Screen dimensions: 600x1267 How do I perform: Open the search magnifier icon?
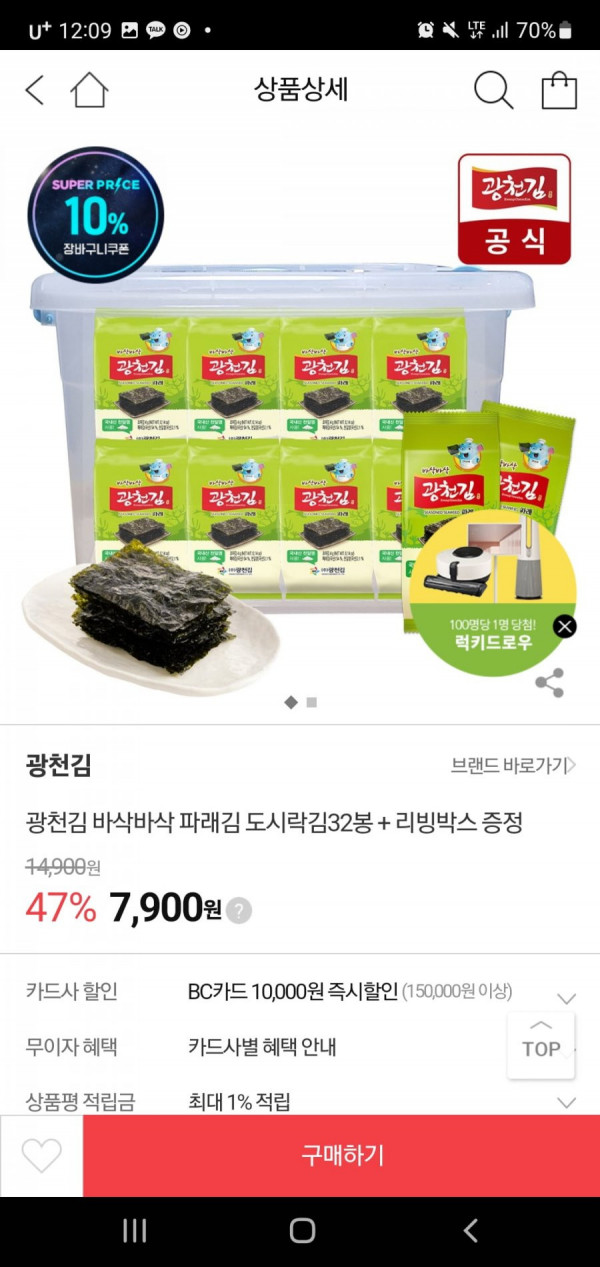coord(492,90)
